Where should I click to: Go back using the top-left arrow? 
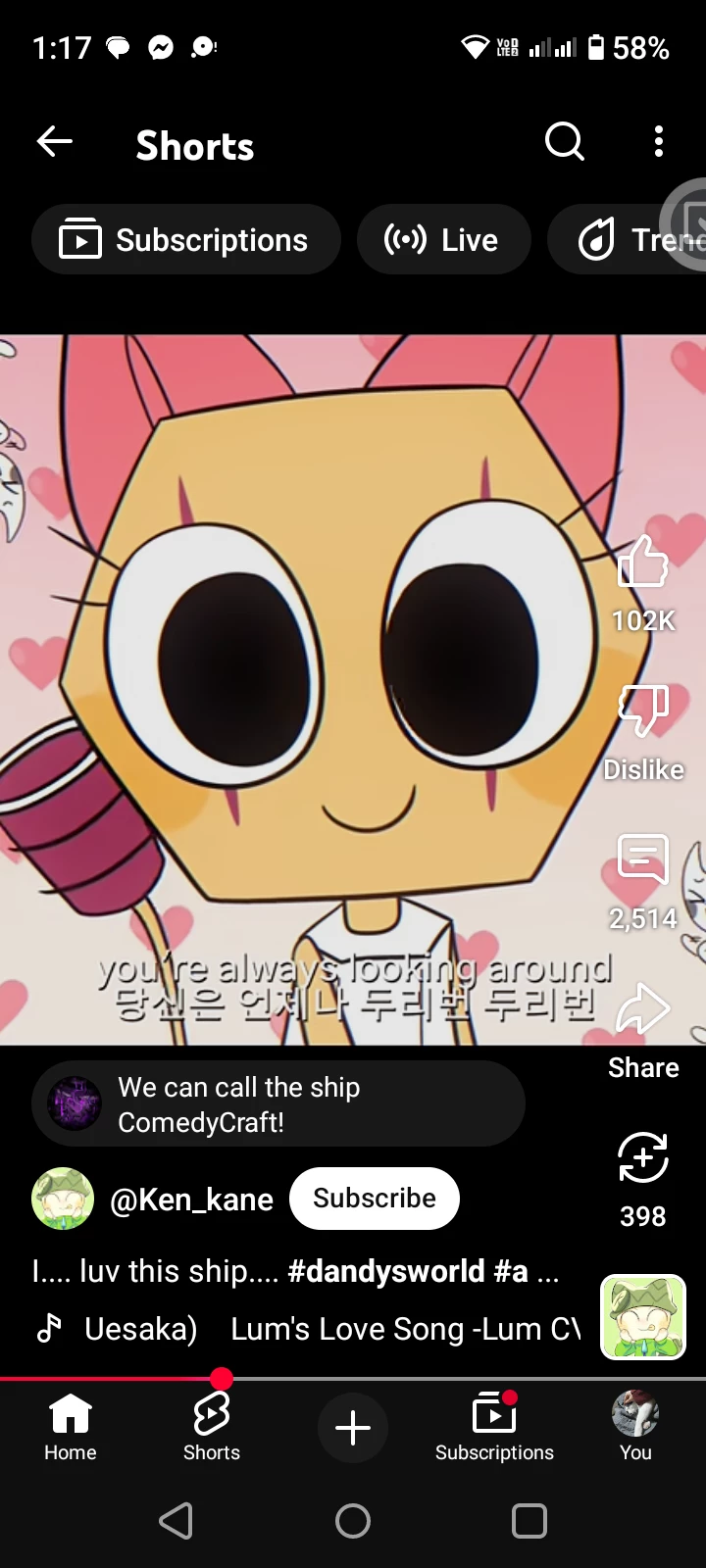click(55, 143)
